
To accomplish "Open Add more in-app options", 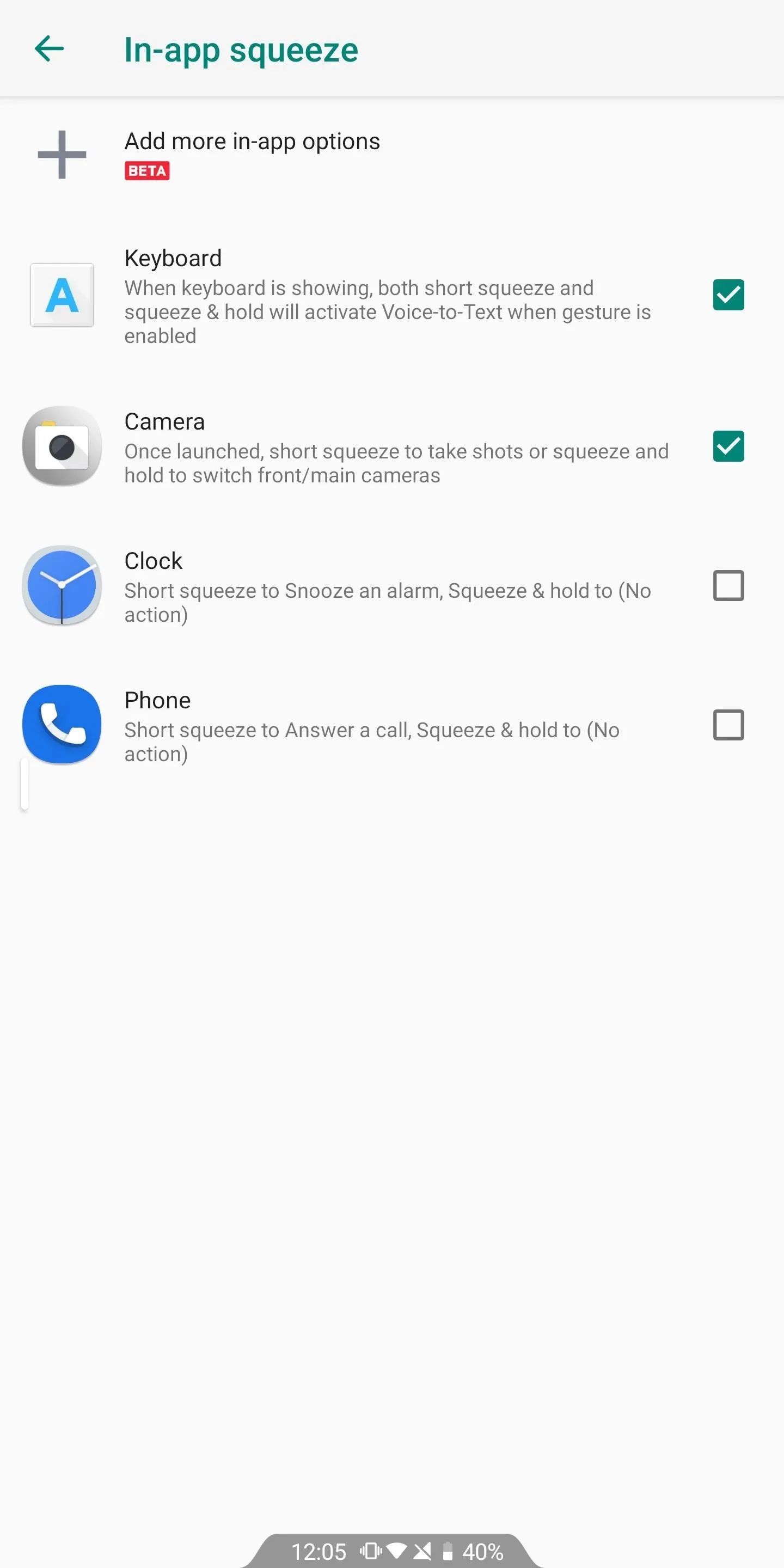I will (x=392, y=155).
